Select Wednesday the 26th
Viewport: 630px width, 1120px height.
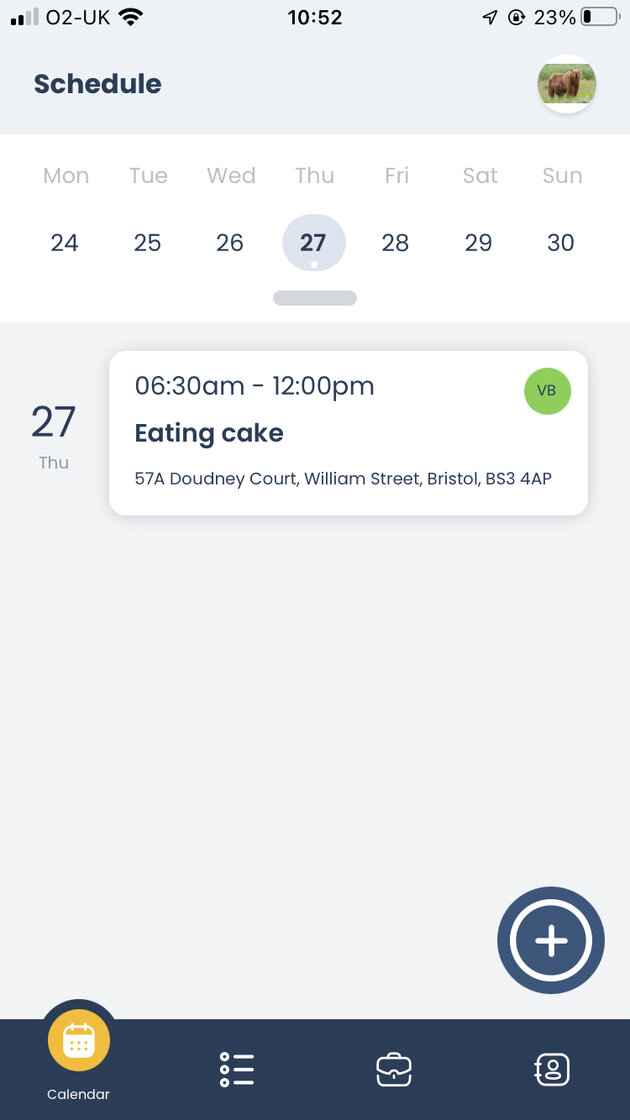coord(230,243)
